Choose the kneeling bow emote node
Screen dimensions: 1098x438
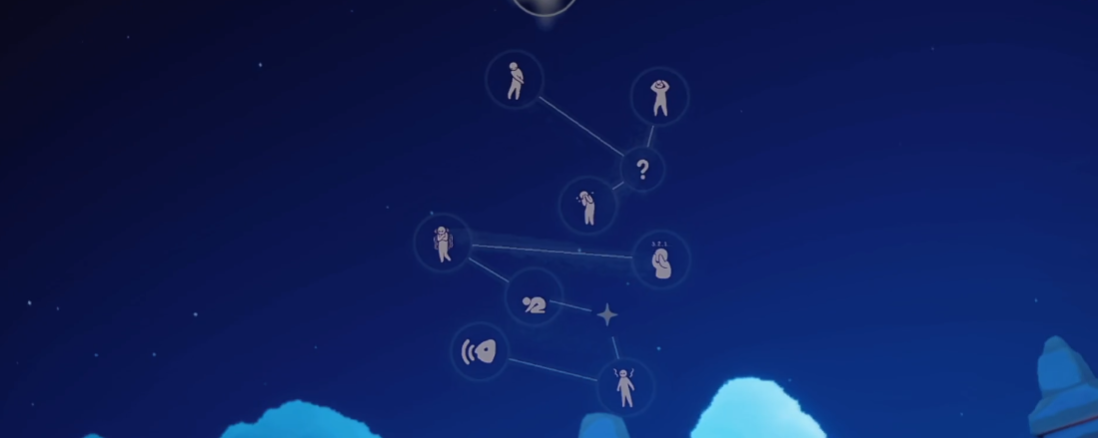tap(533, 298)
